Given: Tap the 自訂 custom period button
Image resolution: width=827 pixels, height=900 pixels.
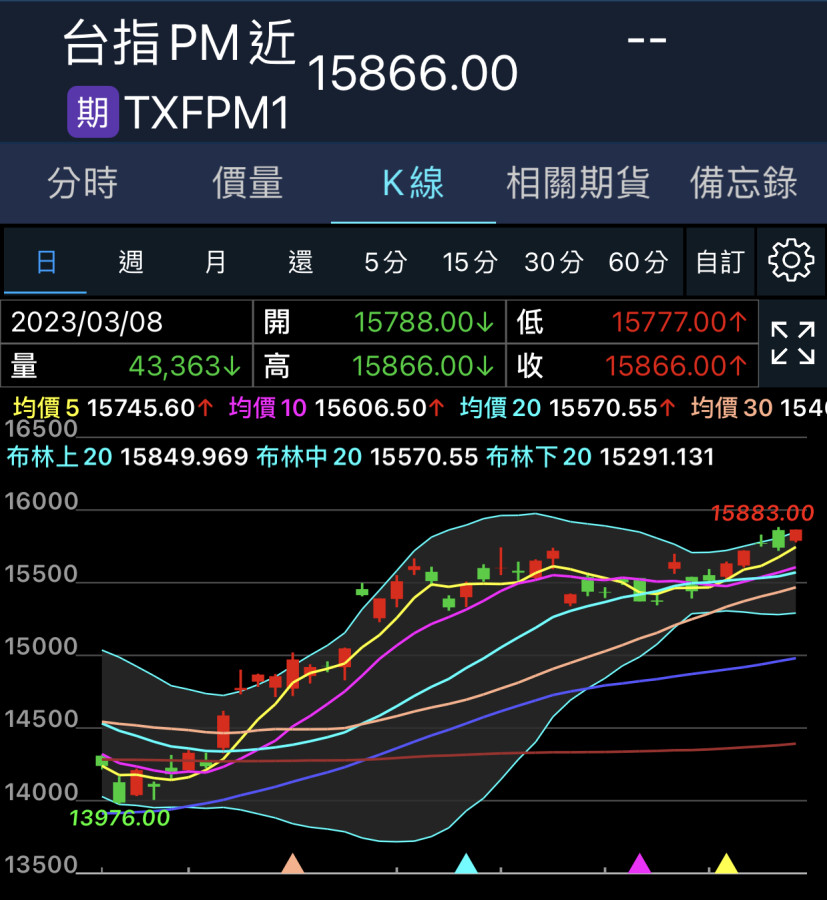Looking at the screenshot, I should 720,262.
